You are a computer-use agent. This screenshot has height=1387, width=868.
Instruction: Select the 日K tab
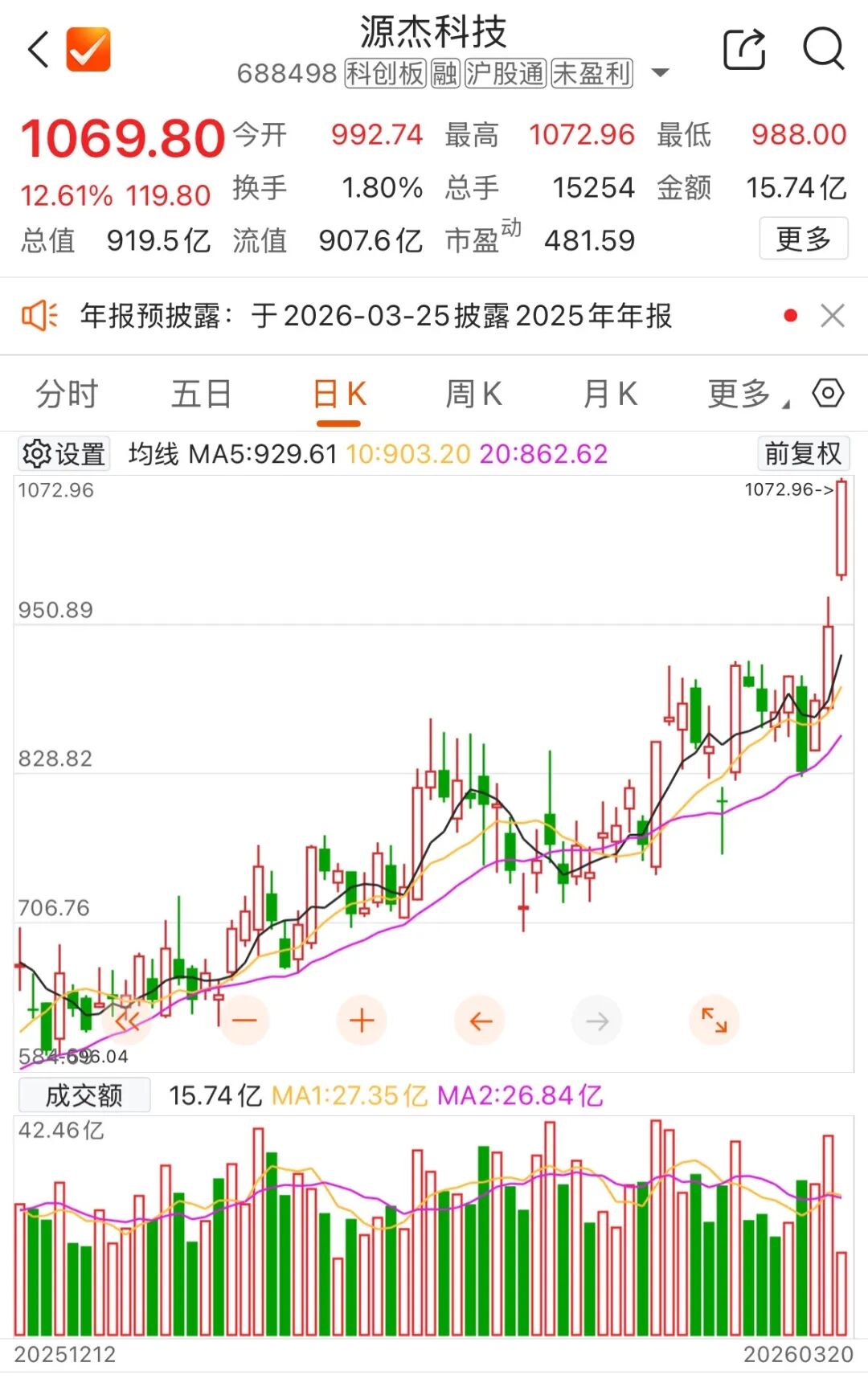339,395
